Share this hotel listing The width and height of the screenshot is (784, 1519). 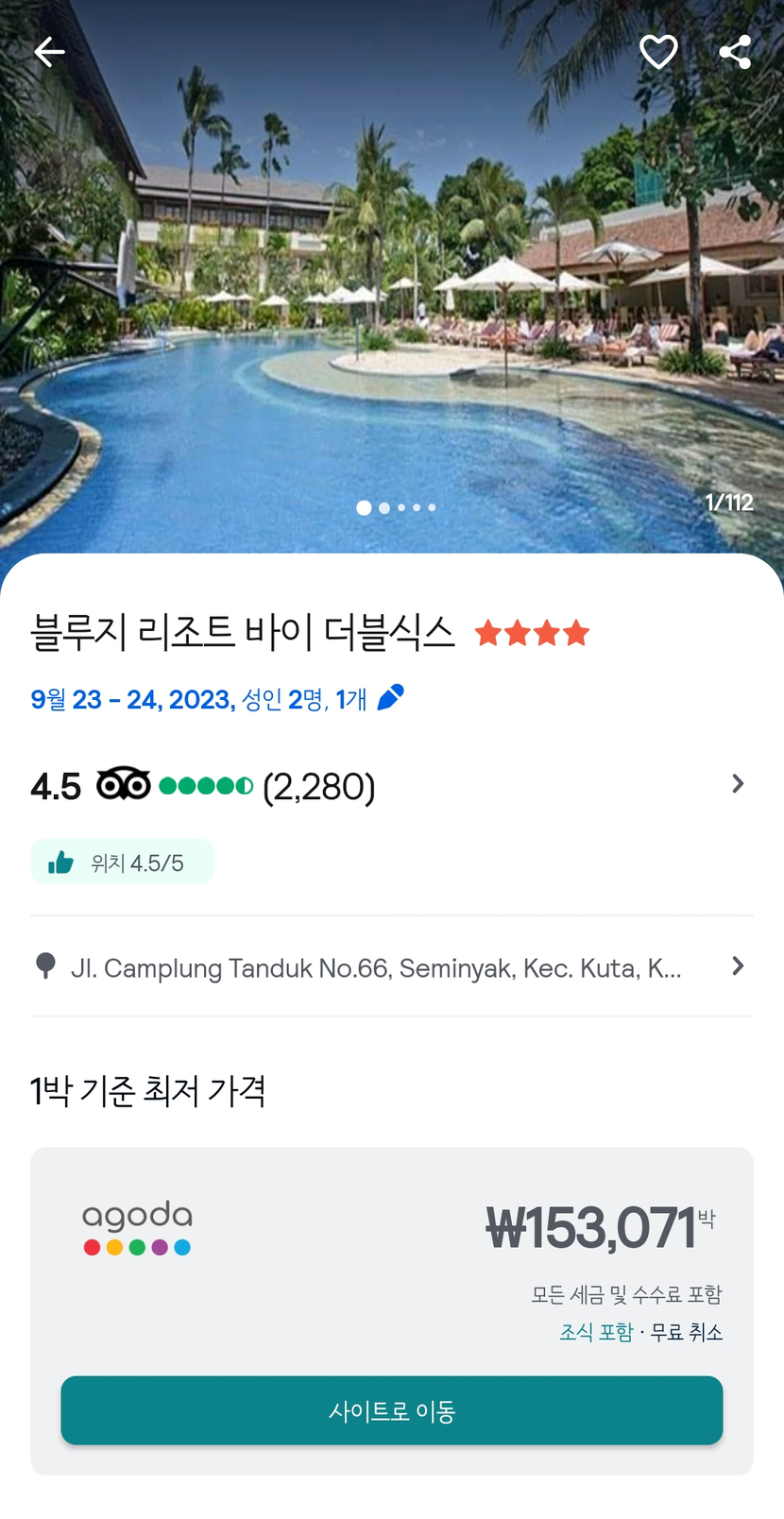[x=735, y=52]
